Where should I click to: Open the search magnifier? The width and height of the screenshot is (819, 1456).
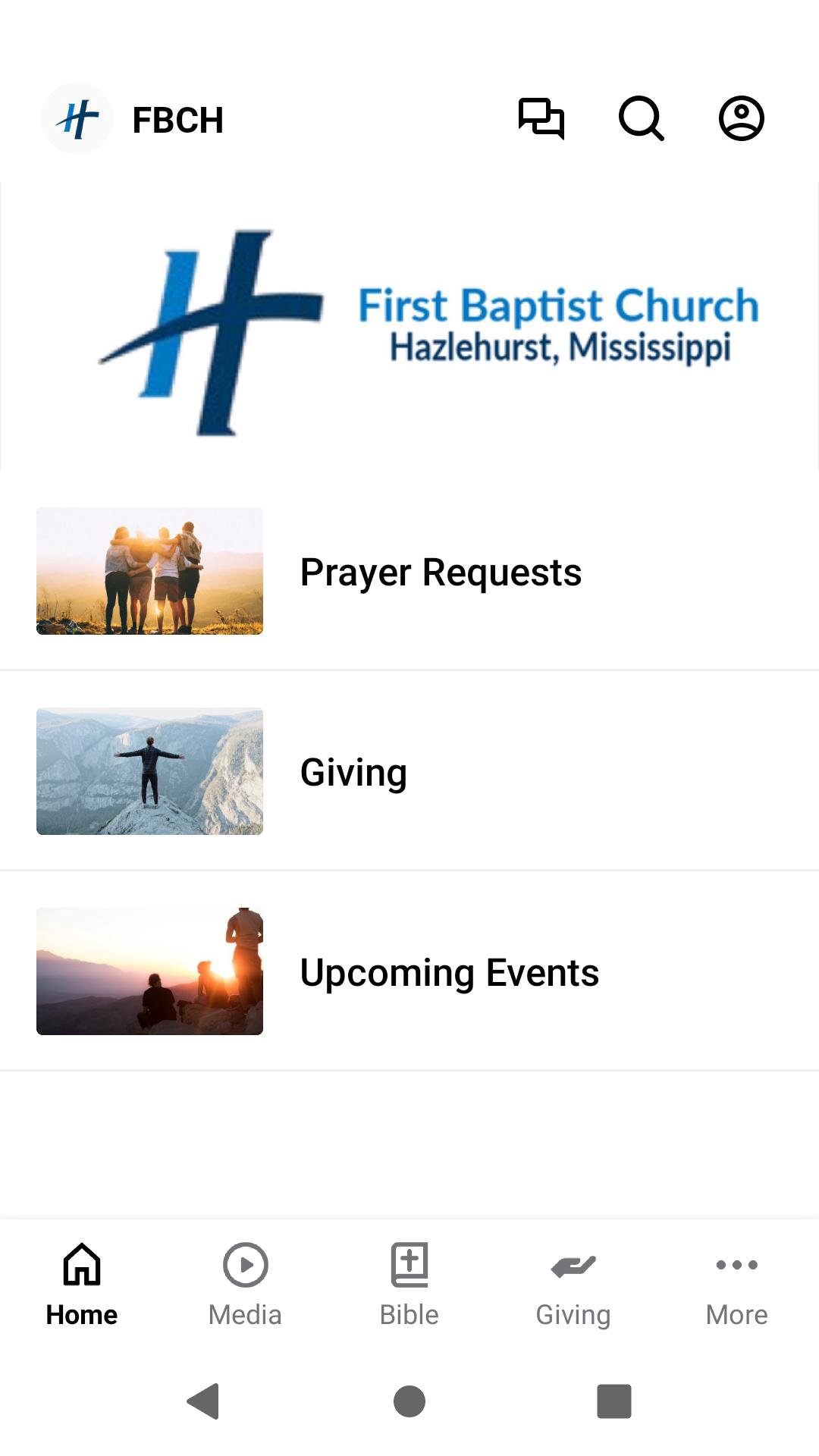point(641,119)
